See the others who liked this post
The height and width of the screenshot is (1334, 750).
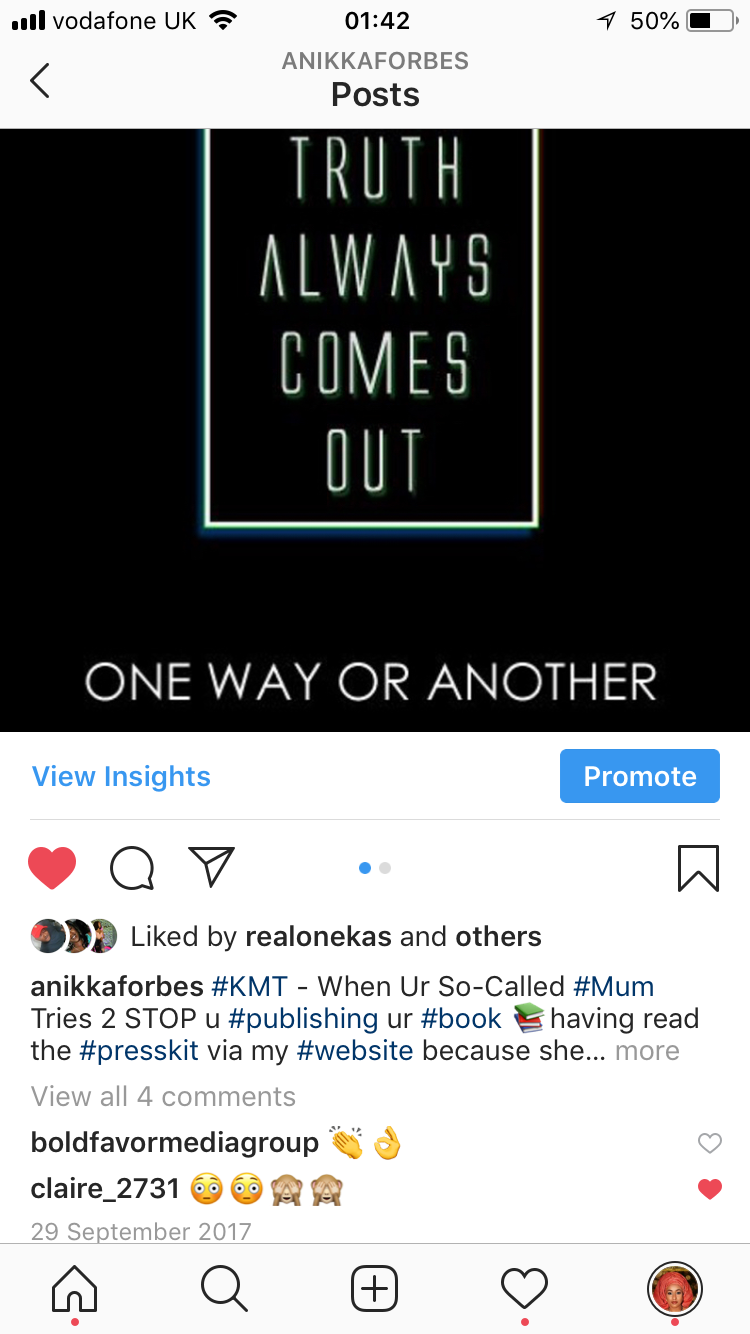(x=498, y=937)
